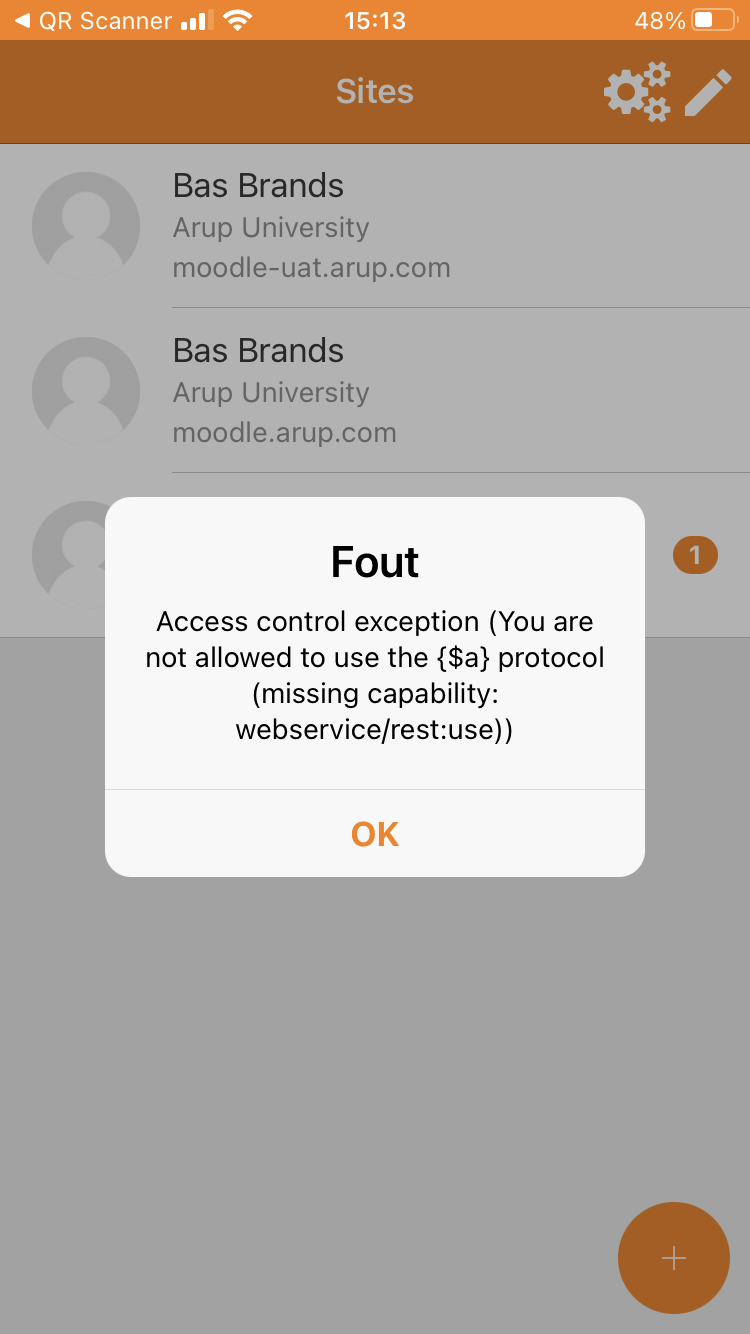Open app settings gear icon
Screen dimensions: 750x1334
[x=637, y=92]
